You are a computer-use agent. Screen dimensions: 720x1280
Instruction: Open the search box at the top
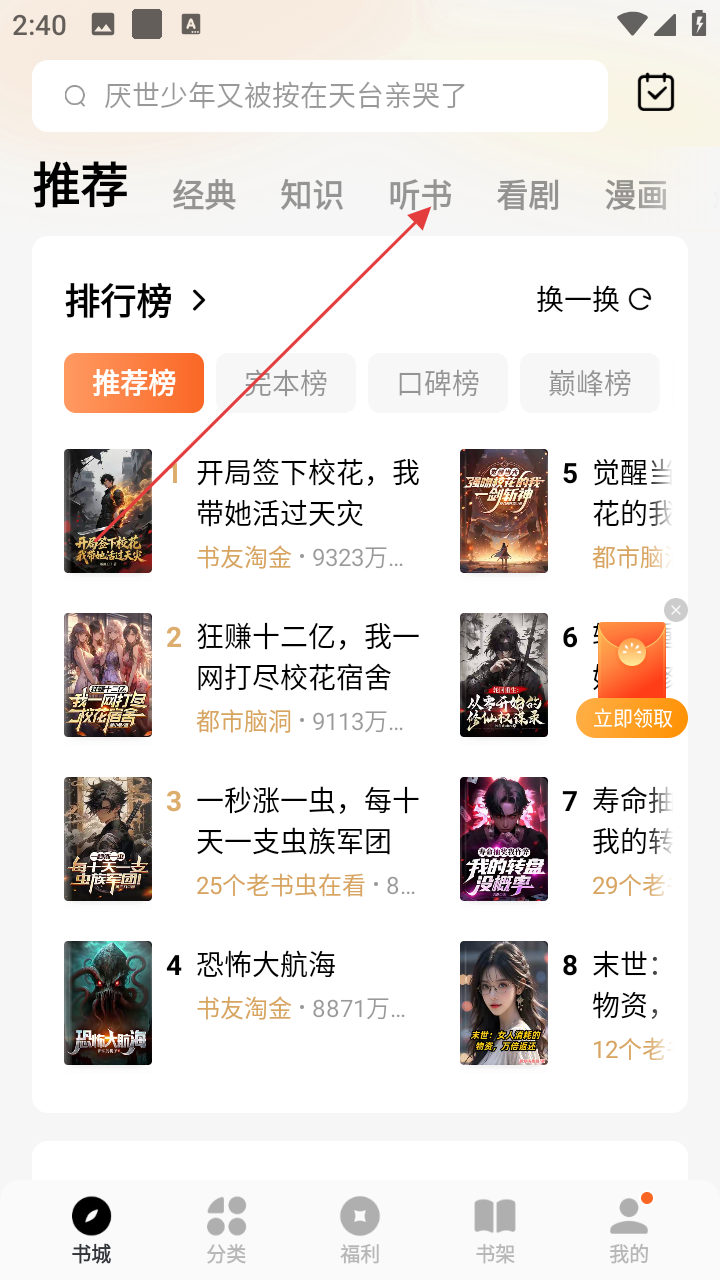320,96
